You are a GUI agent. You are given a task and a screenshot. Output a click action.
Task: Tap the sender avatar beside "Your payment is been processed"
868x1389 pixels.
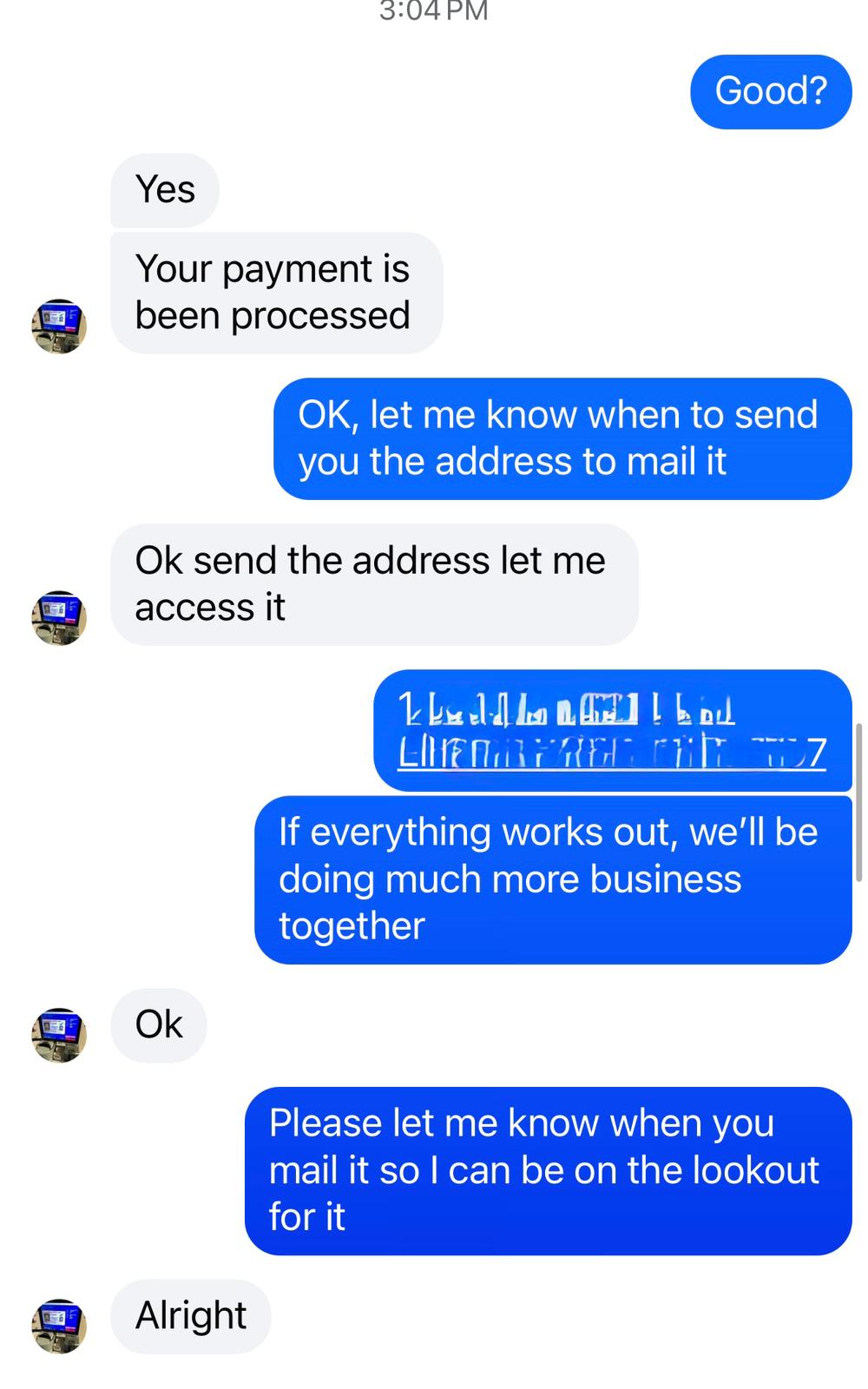[59, 326]
